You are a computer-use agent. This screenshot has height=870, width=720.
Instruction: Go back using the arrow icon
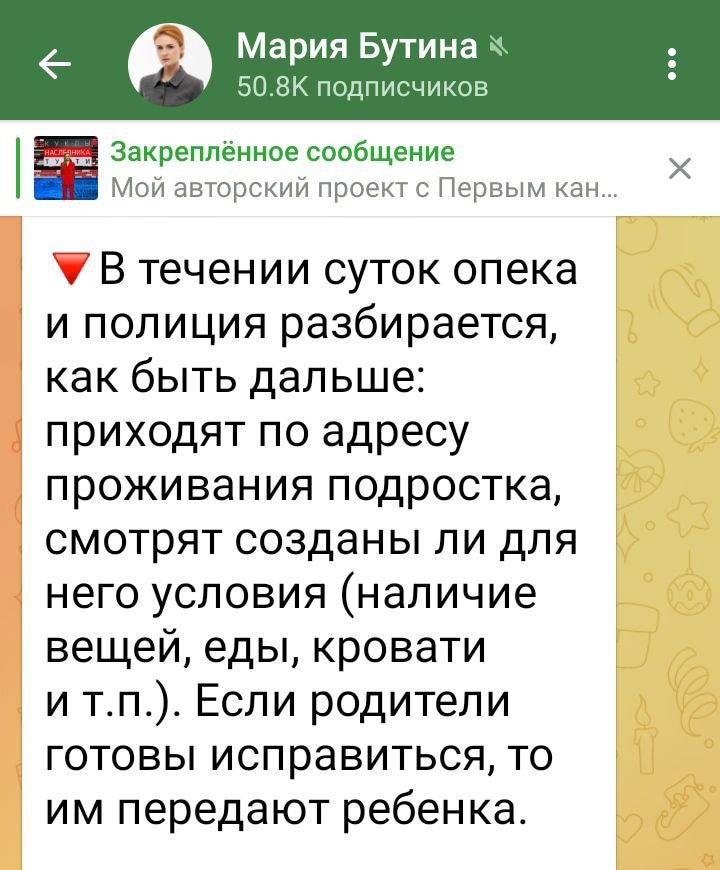click(54, 66)
